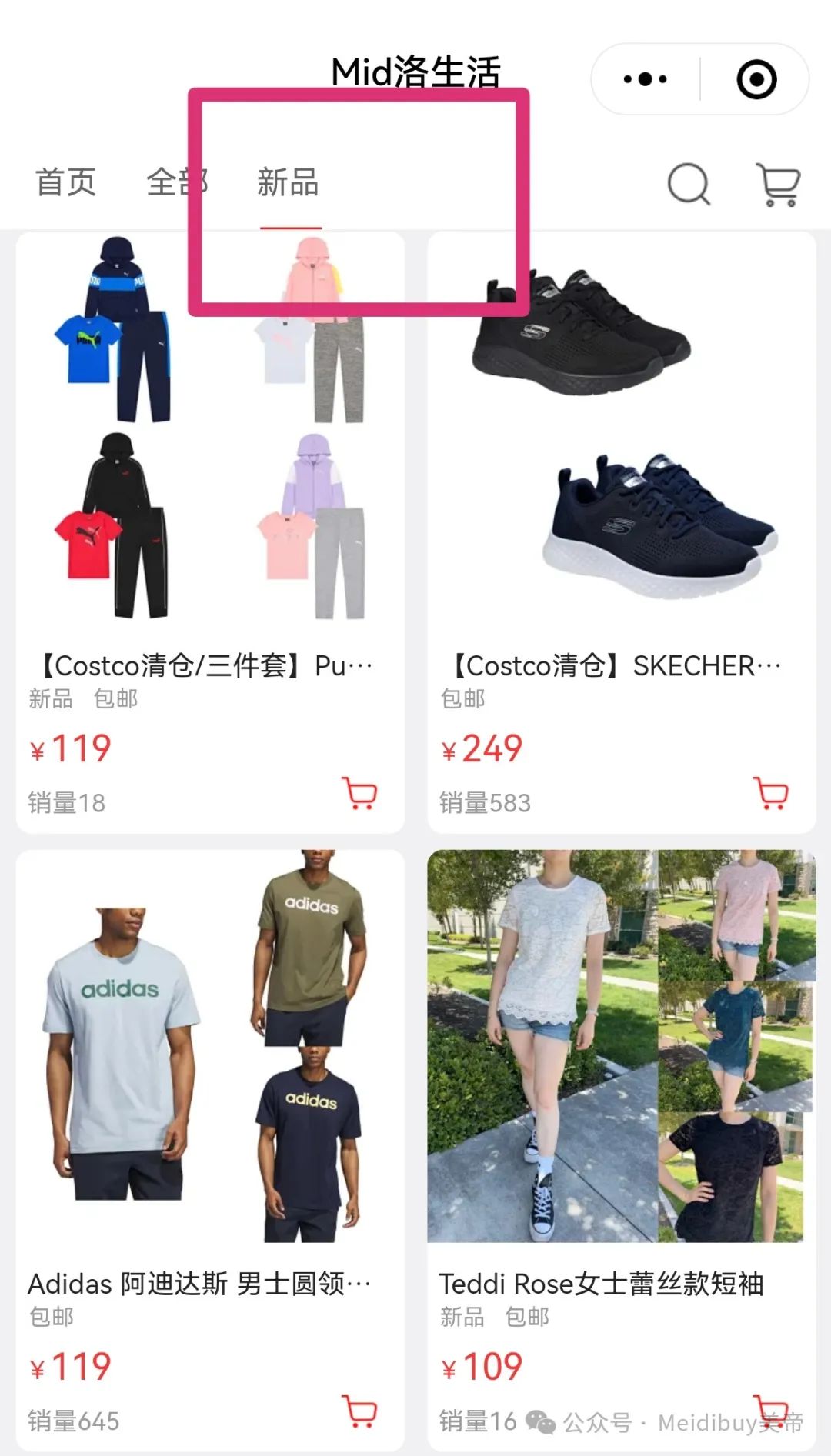Open the Adidas men's round-neck tee product
The height and width of the screenshot is (1456, 831).
click(210, 1150)
